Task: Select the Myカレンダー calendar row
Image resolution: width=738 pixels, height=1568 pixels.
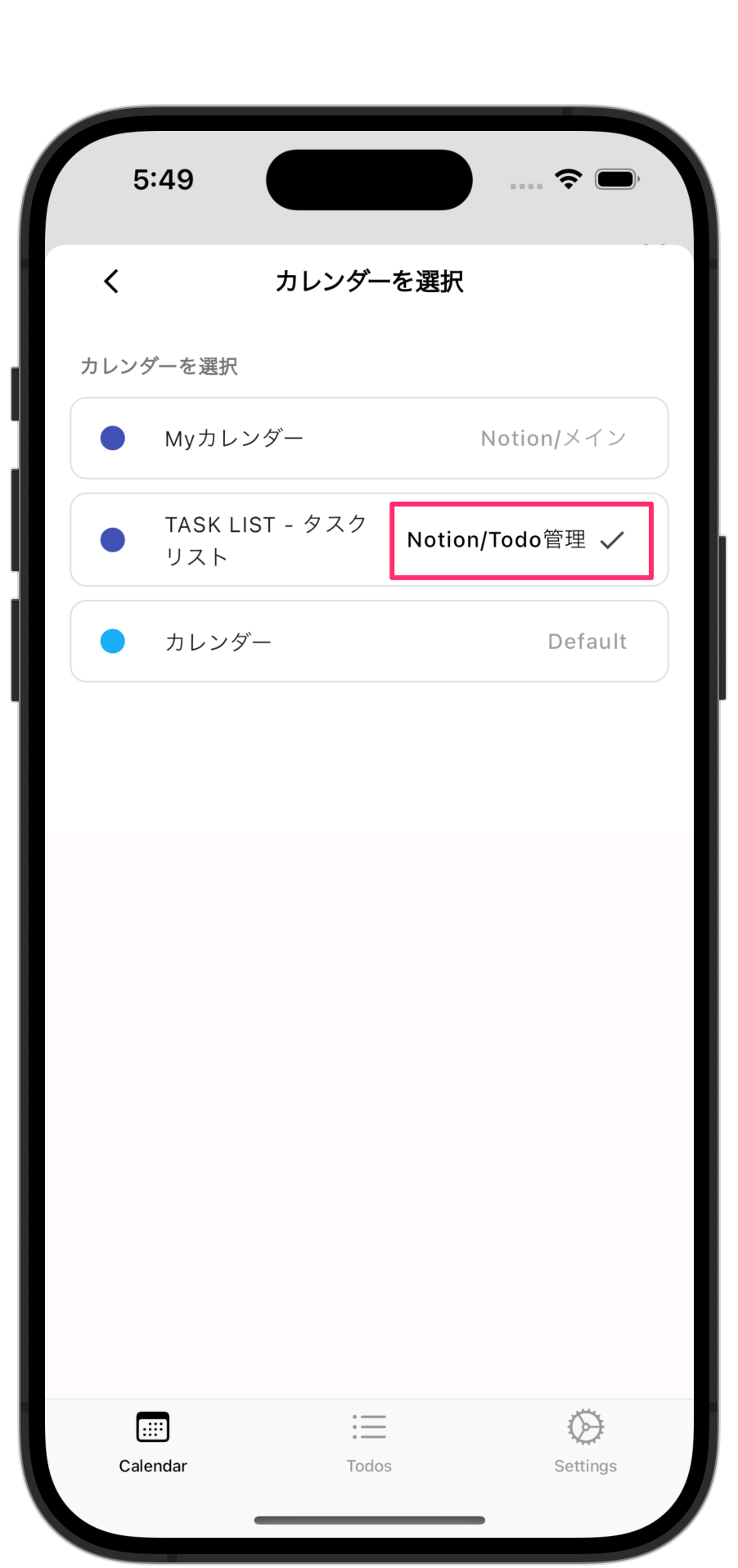Action: (x=369, y=438)
